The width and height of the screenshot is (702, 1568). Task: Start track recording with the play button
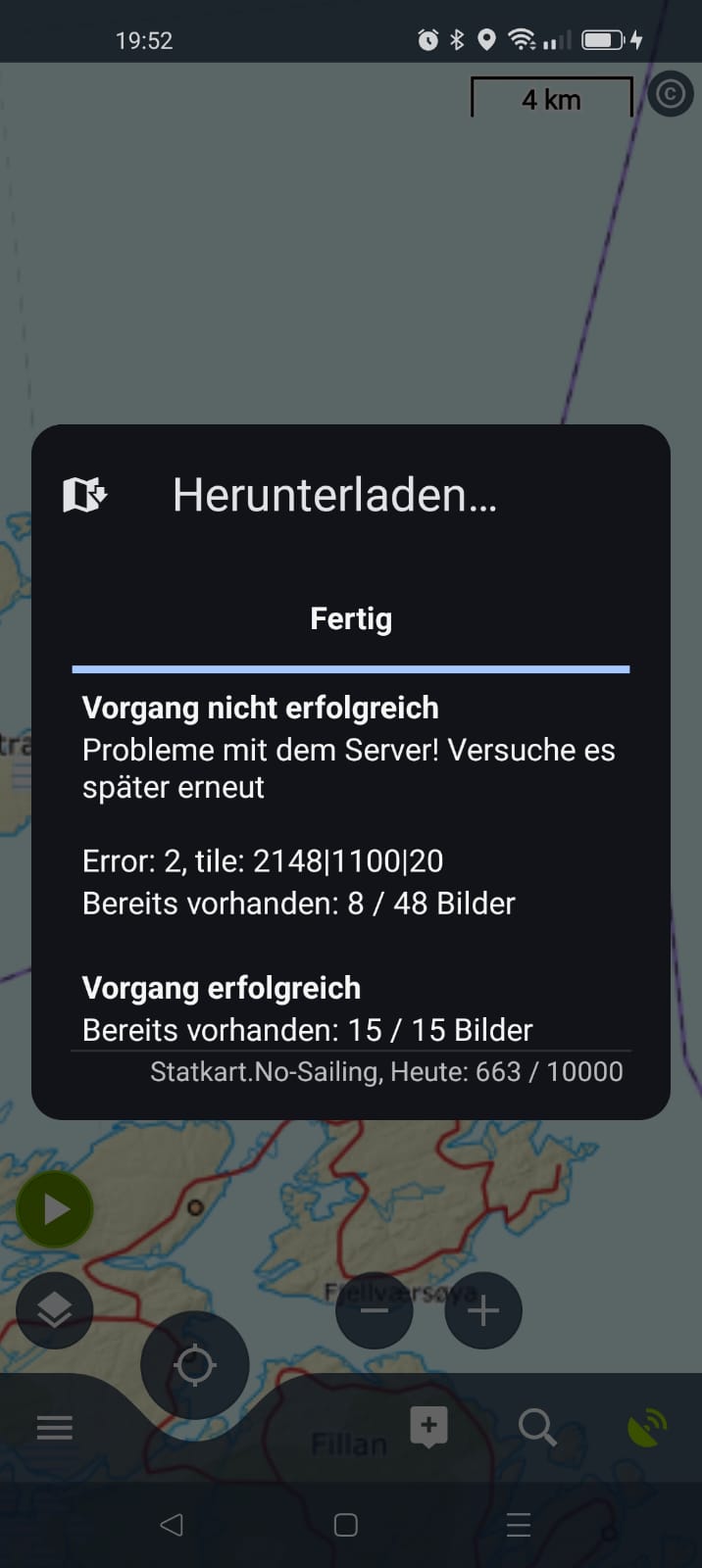[55, 1210]
